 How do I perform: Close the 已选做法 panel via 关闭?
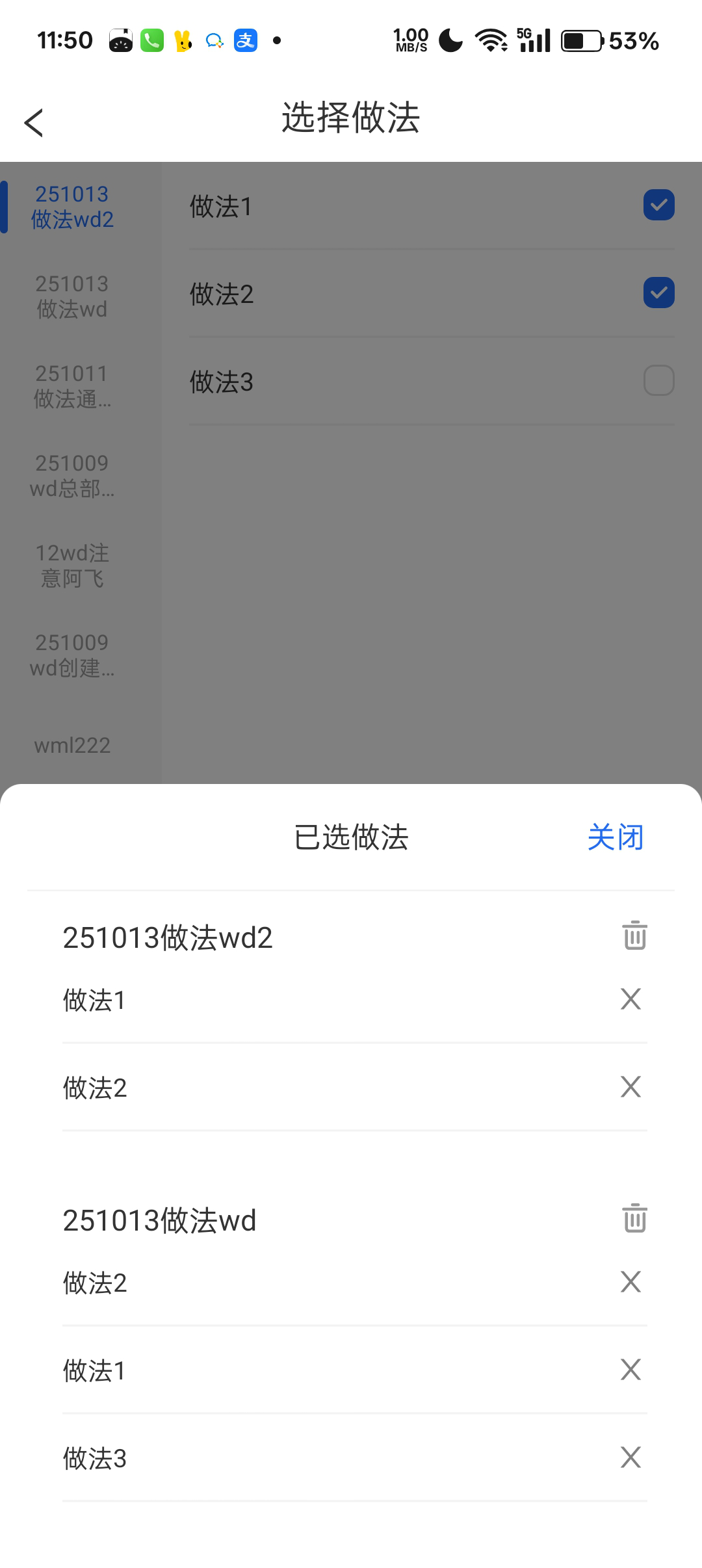click(x=615, y=837)
